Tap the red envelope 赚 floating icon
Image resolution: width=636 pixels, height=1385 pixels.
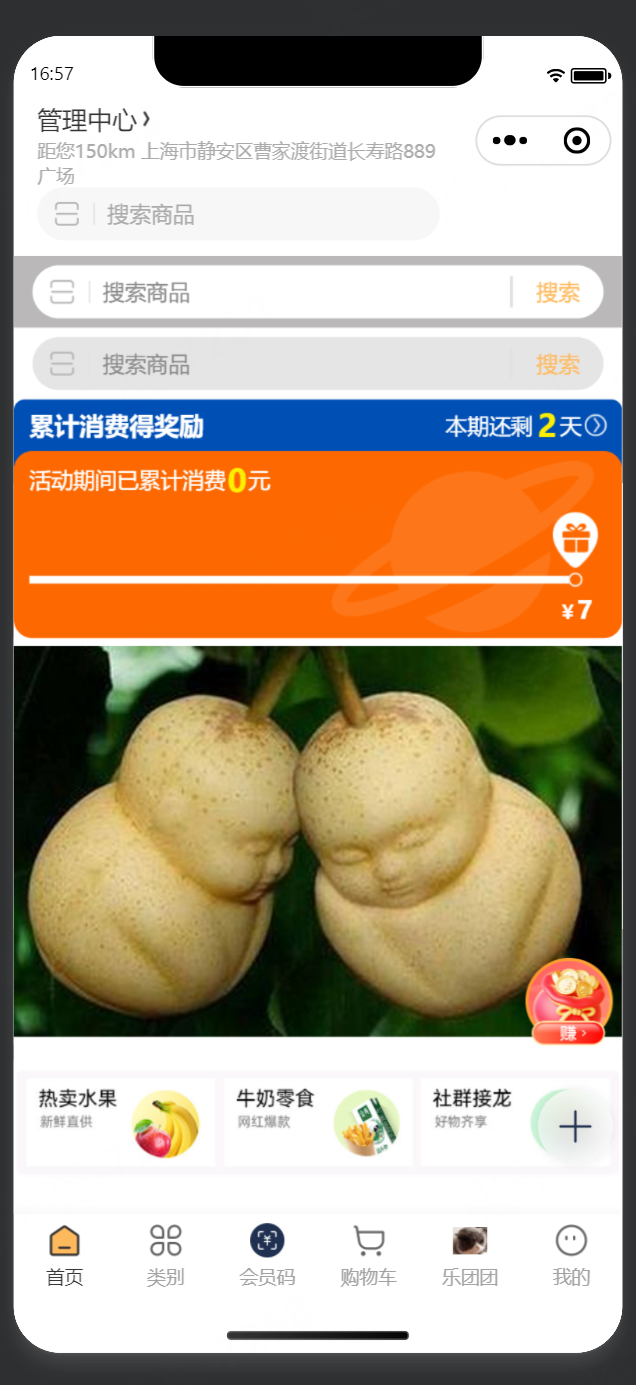coord(568,1001)
